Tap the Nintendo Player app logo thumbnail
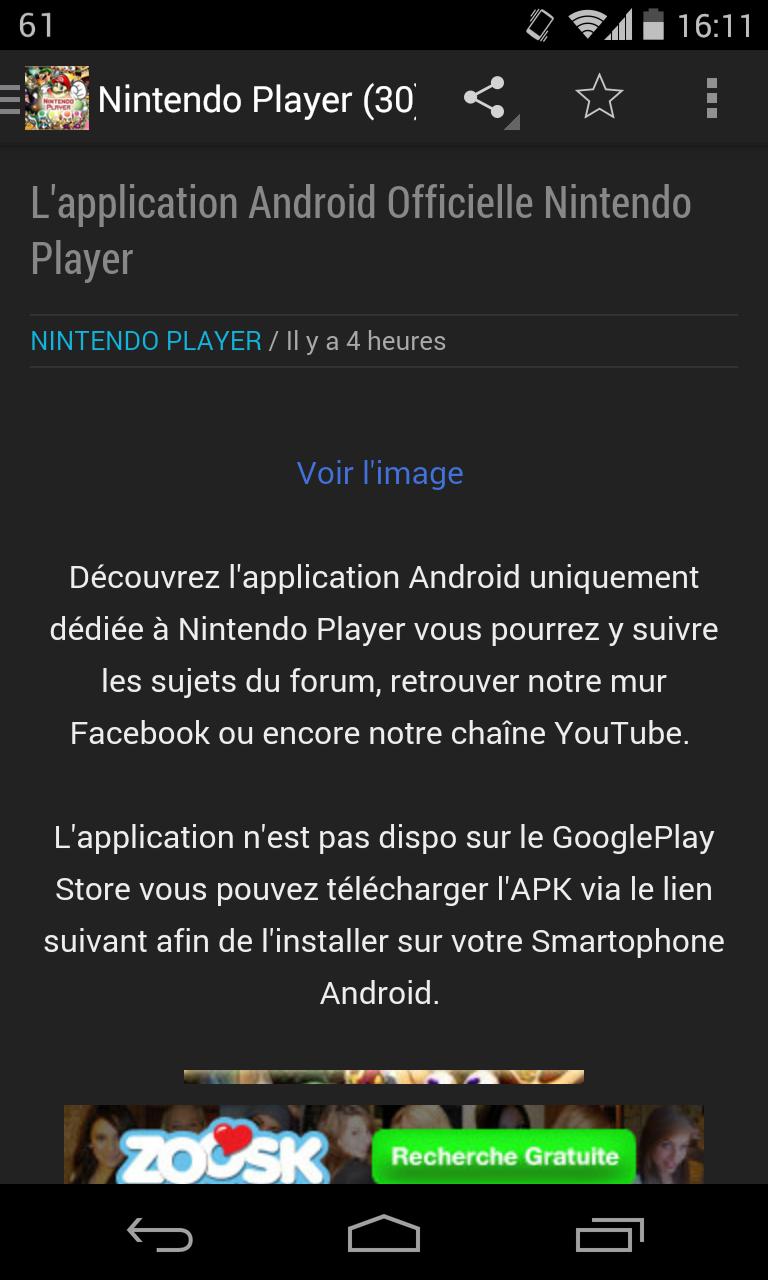 tap(56, 97)
